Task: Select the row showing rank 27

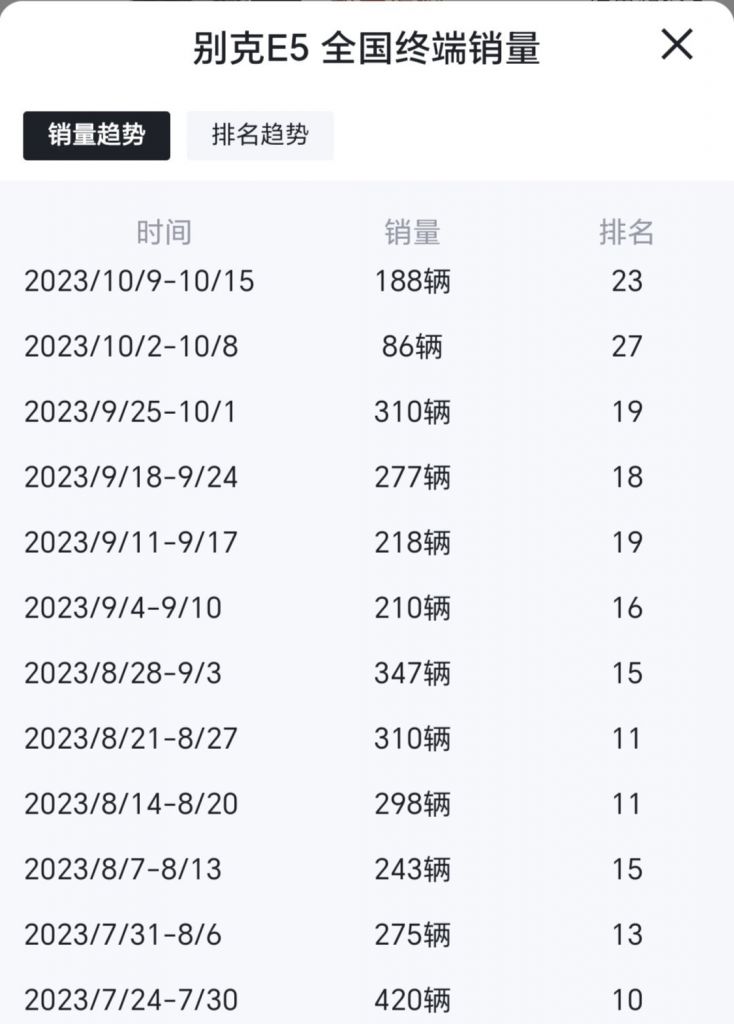Action: (627, 346)
